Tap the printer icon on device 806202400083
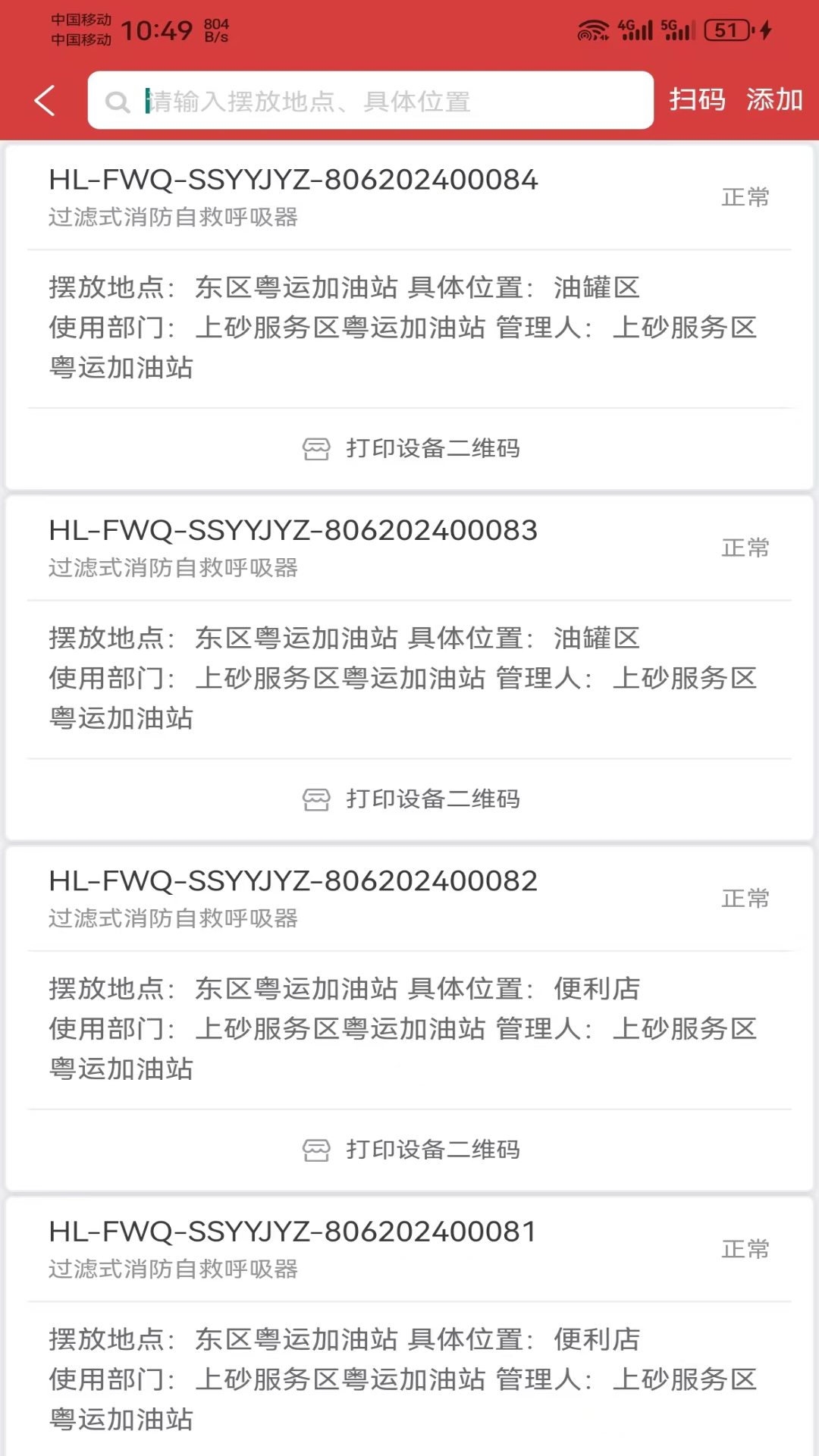Image resolution: width=819 pixels, height=1456 pixels. coord(316,799)
